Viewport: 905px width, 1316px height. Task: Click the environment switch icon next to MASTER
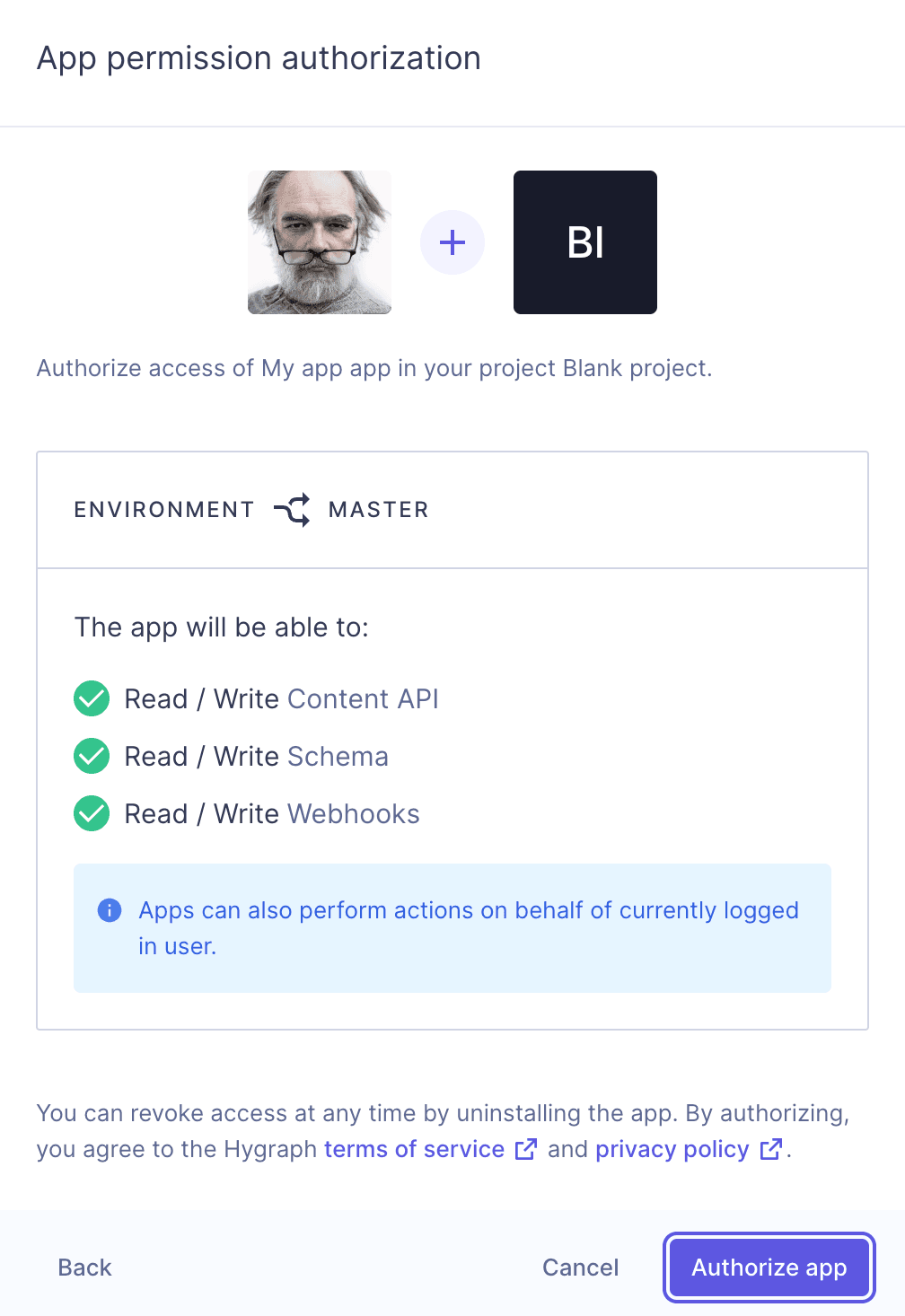[291, 509]
